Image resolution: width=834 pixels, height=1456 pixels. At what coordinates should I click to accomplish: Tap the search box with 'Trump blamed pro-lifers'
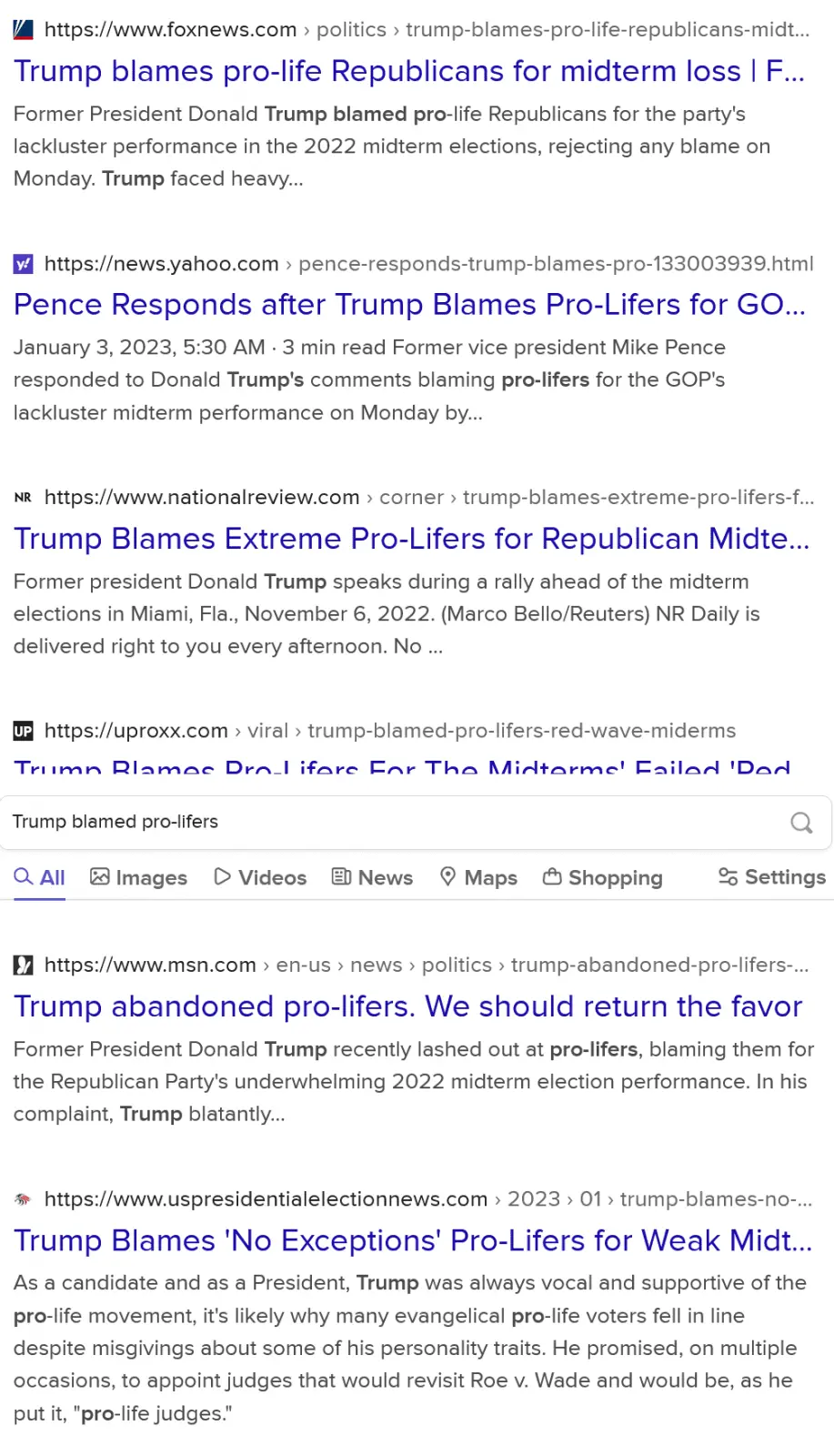(x=391, y=822)
